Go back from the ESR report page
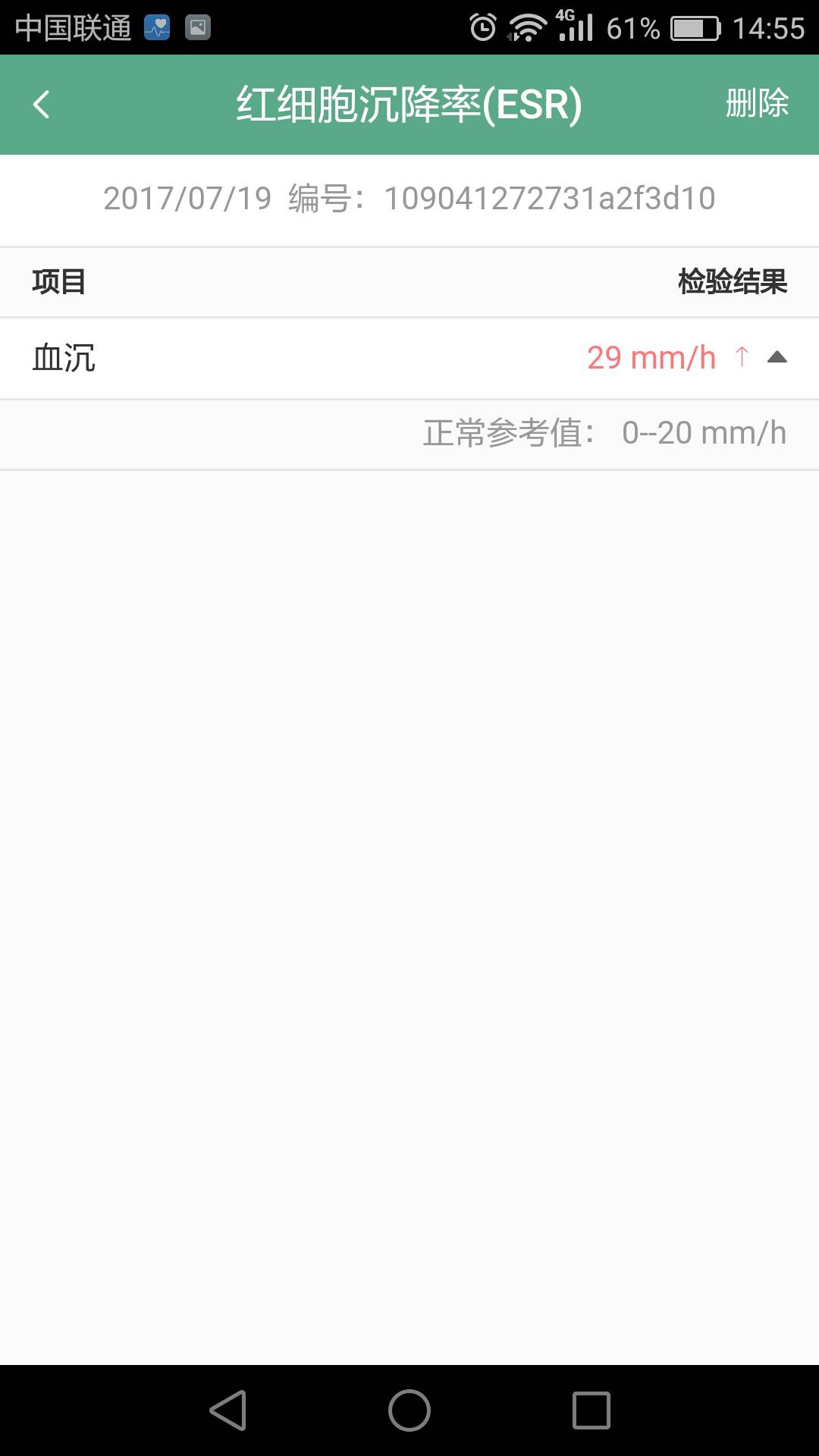 (42, 105)
